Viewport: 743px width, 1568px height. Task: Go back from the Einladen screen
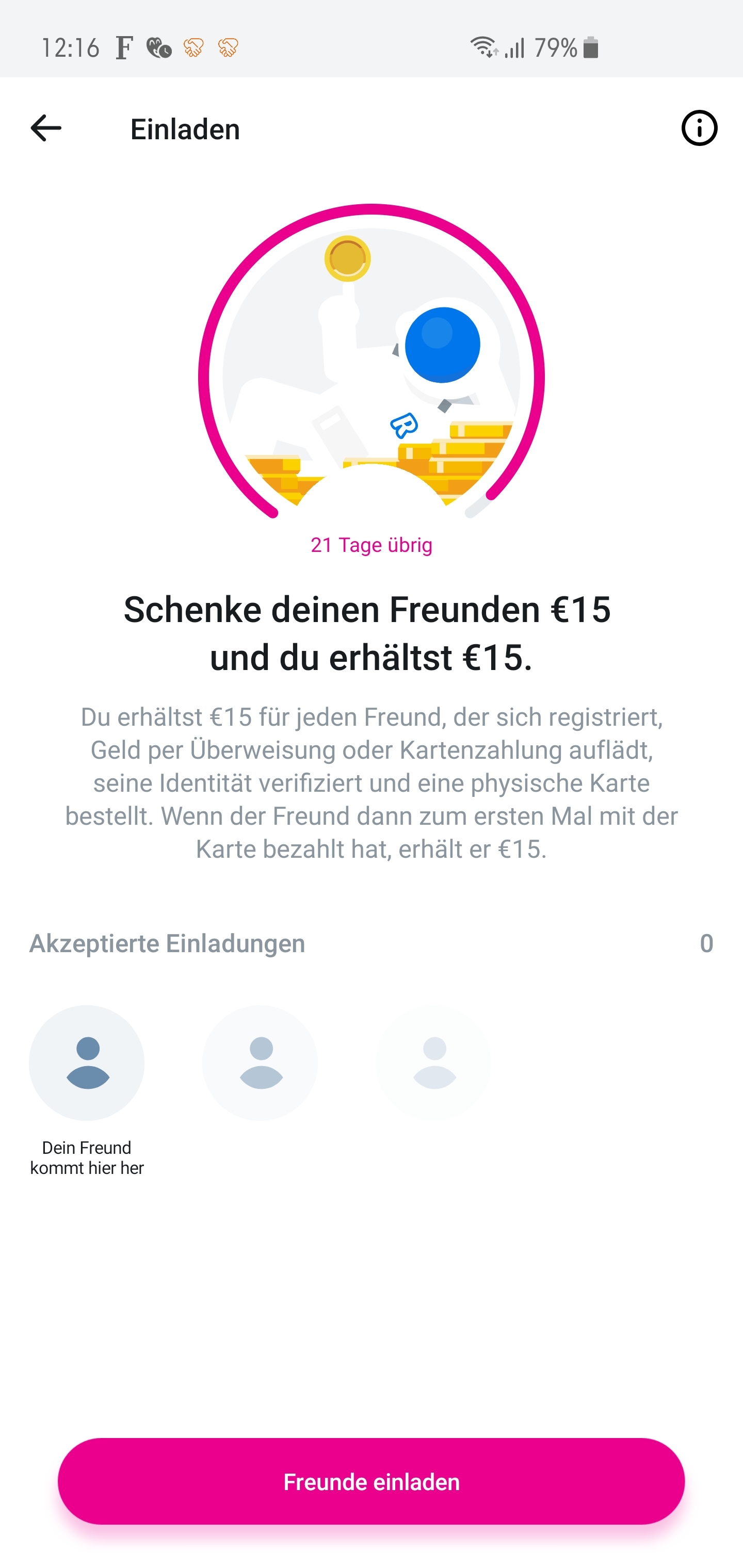pos(46,128)
